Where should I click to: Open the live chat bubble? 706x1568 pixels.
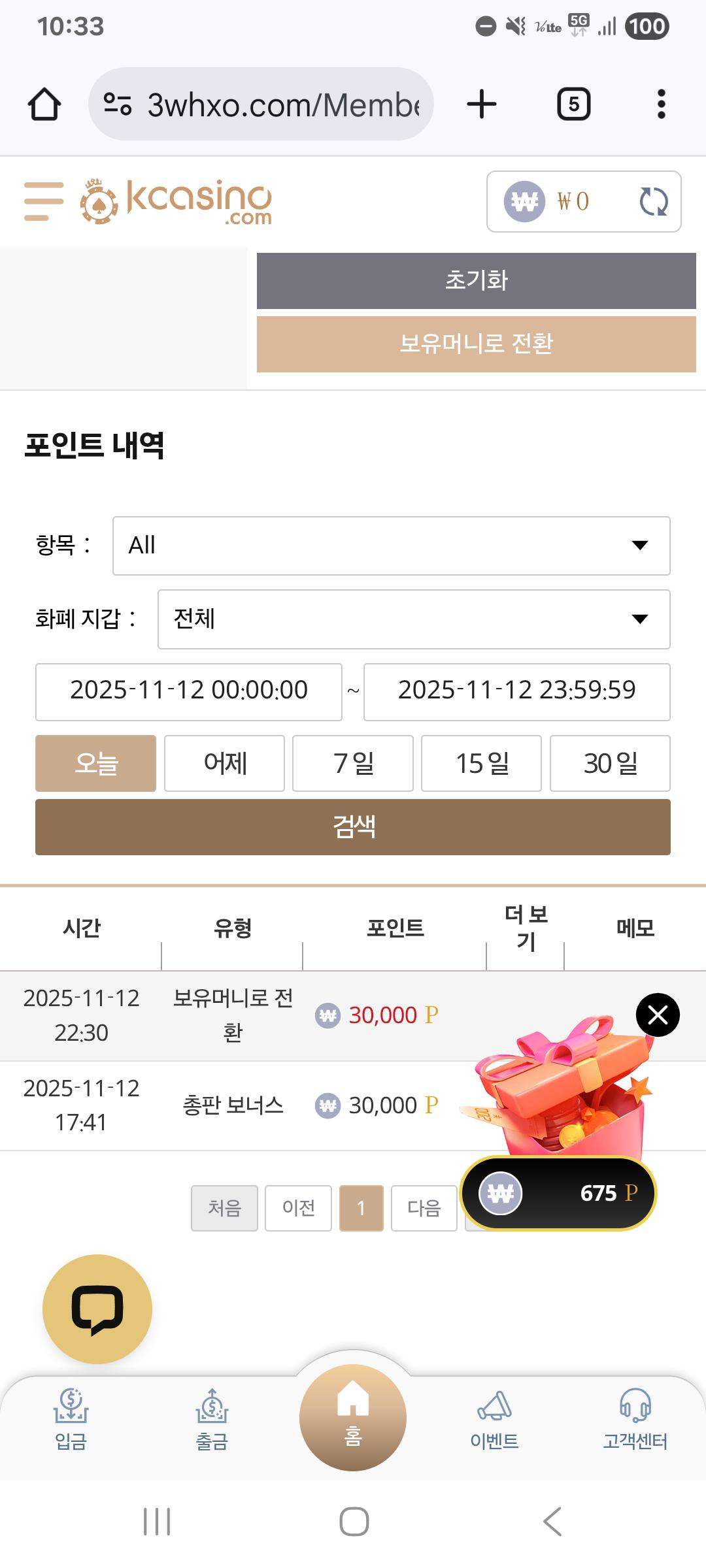[97, 1309]
